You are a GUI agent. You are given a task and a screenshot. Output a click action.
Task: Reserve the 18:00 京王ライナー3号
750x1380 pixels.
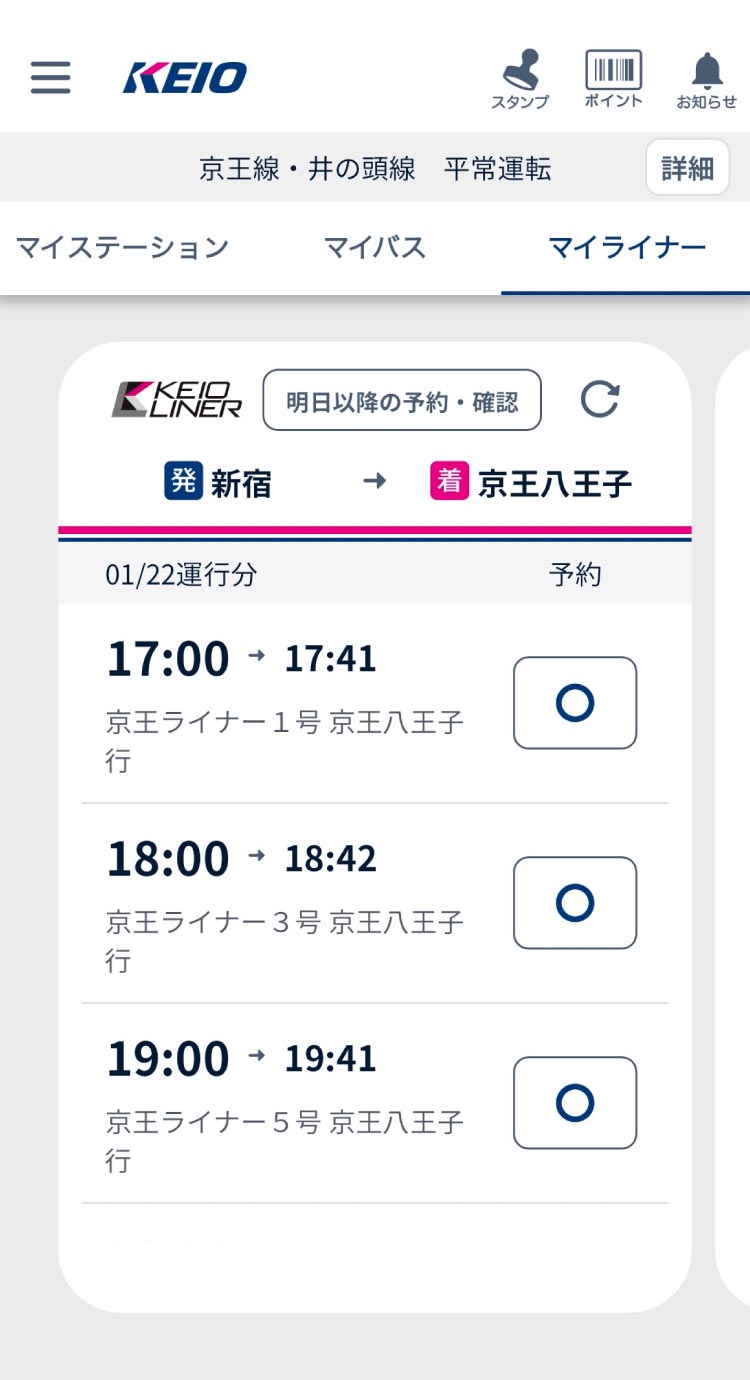[x=575, y=903]
